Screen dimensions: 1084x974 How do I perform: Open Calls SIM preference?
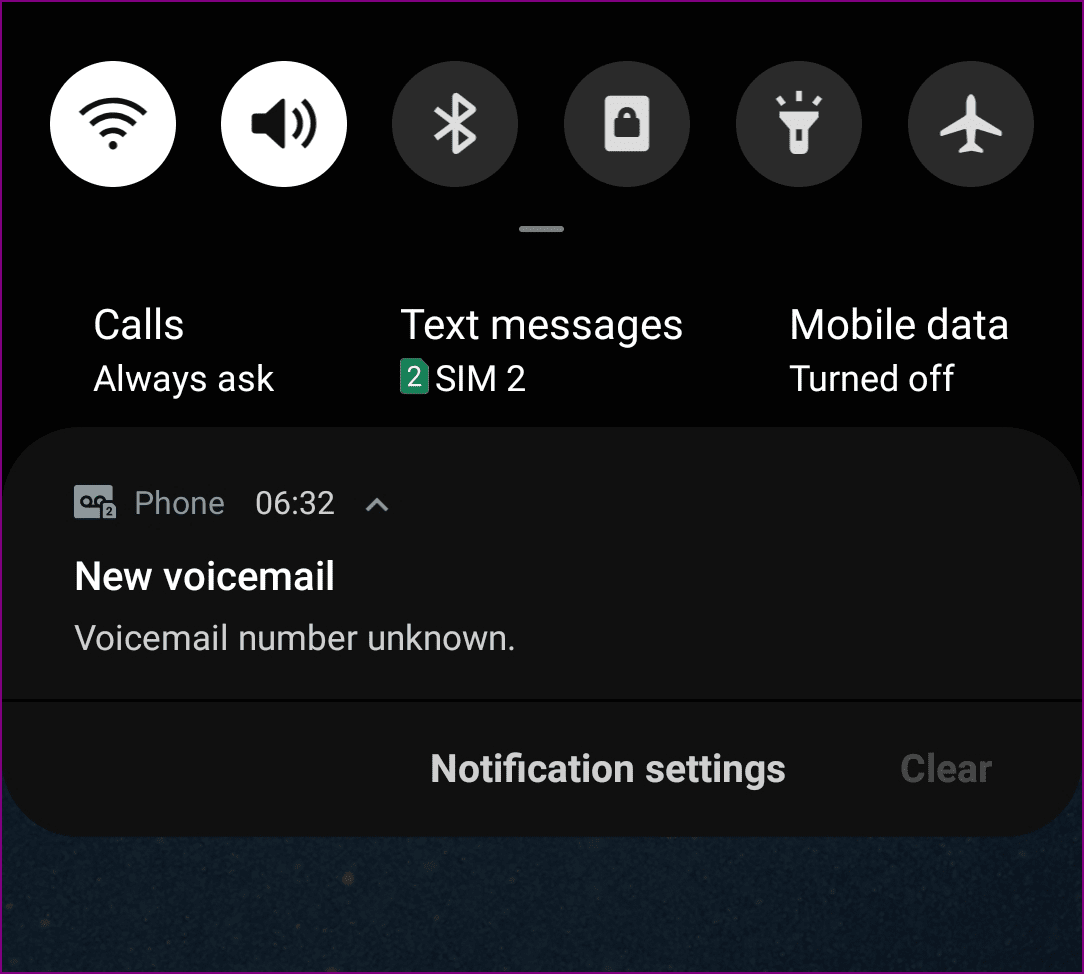(183, 351)
